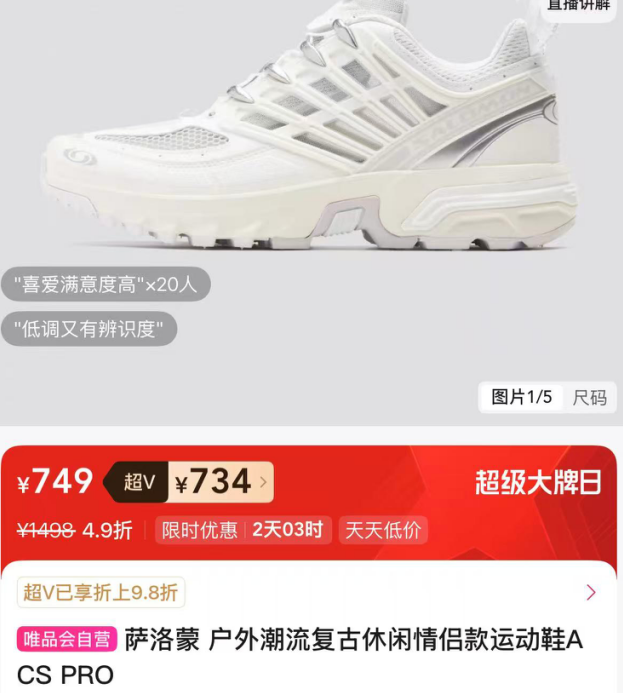
Task: Select the 图片1/5 image tab
Action: (521, 397)
